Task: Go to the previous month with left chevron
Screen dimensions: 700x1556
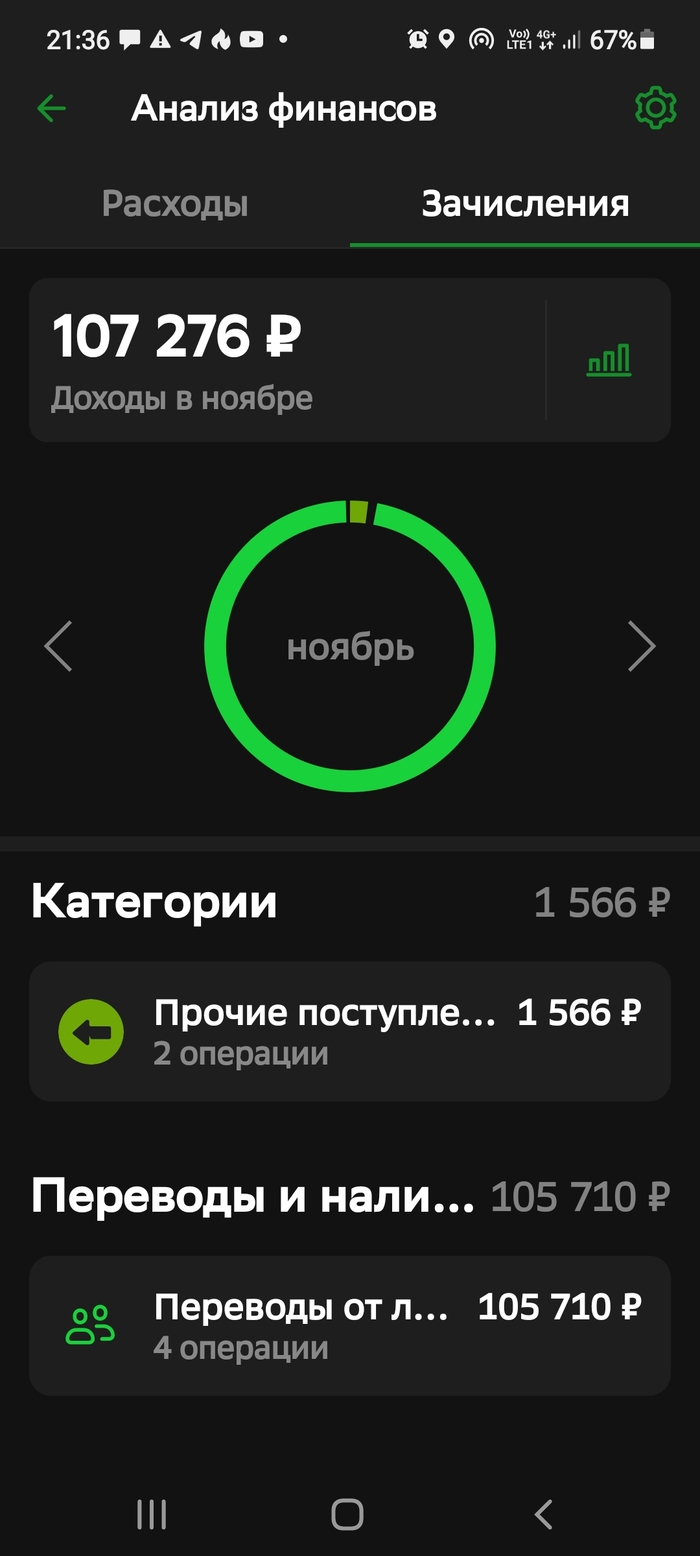Action: click(59, 646)
